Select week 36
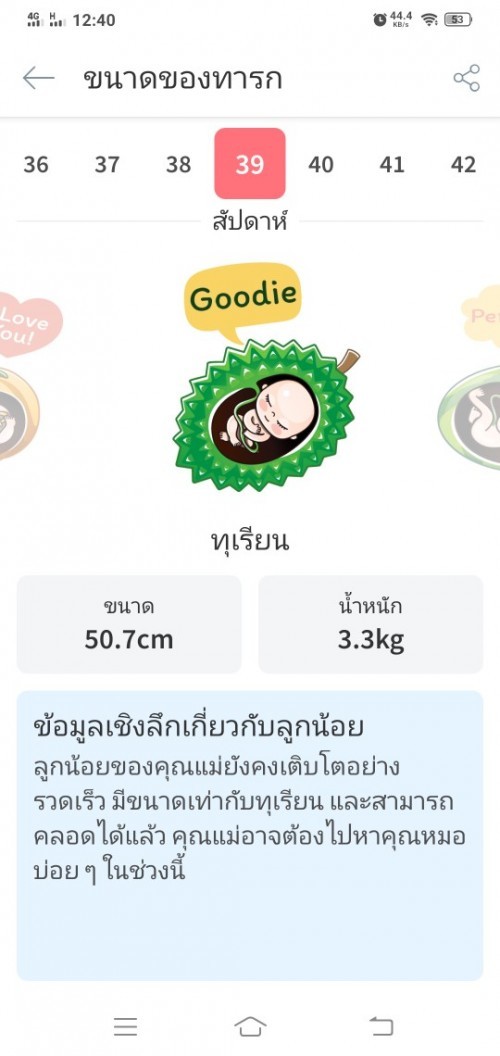This screenshot has width=500, height=1056. pos(36,164)
